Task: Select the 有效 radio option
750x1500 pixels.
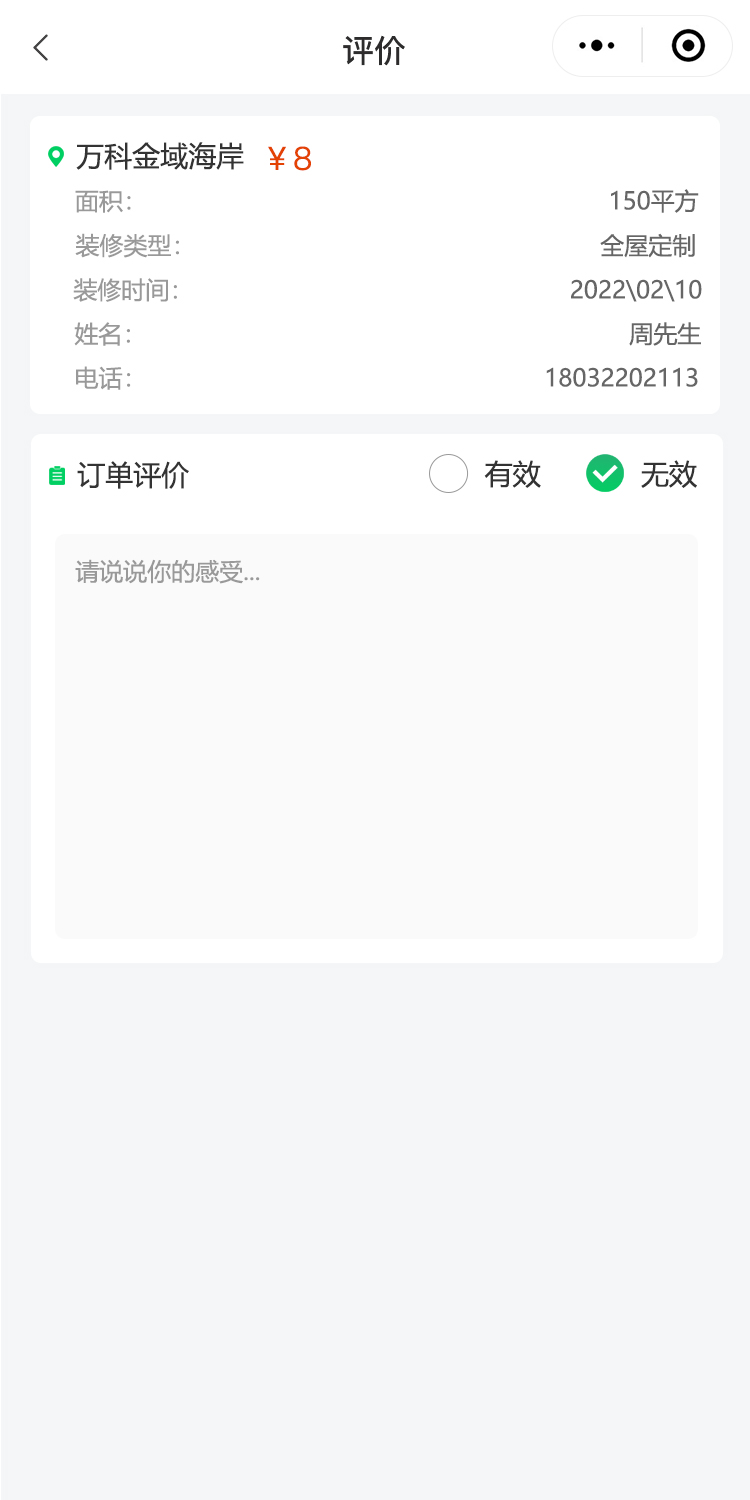Action: 449,474
